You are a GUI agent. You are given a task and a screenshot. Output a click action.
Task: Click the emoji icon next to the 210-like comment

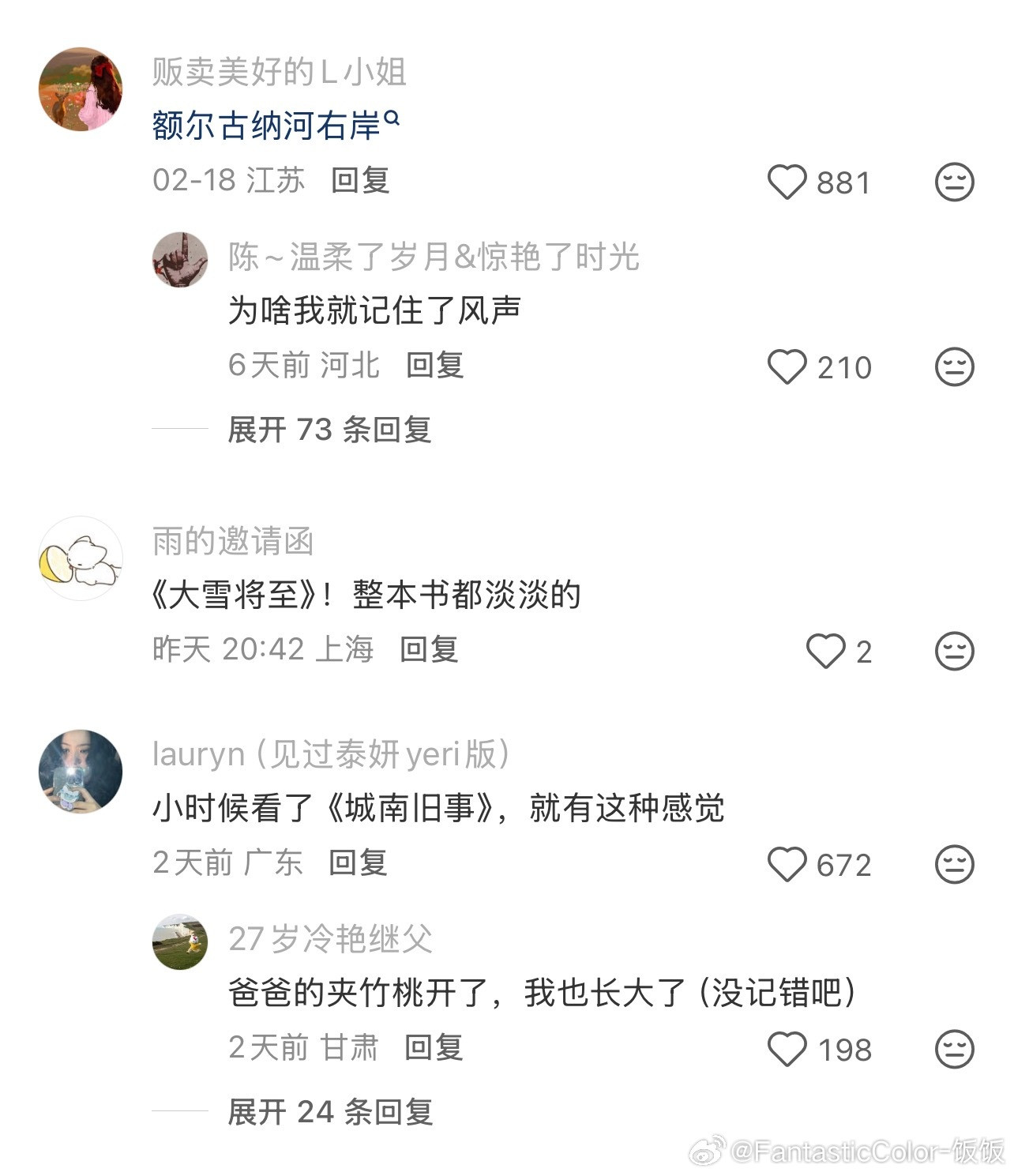click(955, 366)
